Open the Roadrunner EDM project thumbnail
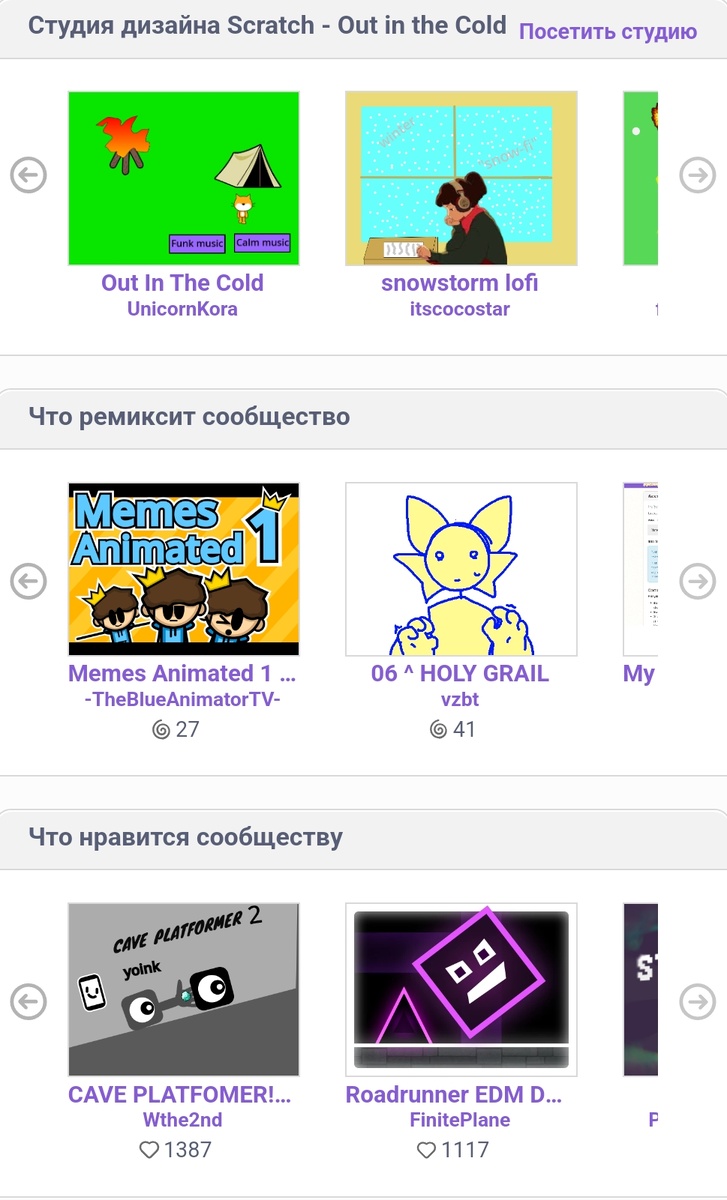Viewport: 727px width, 1200px height. coord(461,989)
